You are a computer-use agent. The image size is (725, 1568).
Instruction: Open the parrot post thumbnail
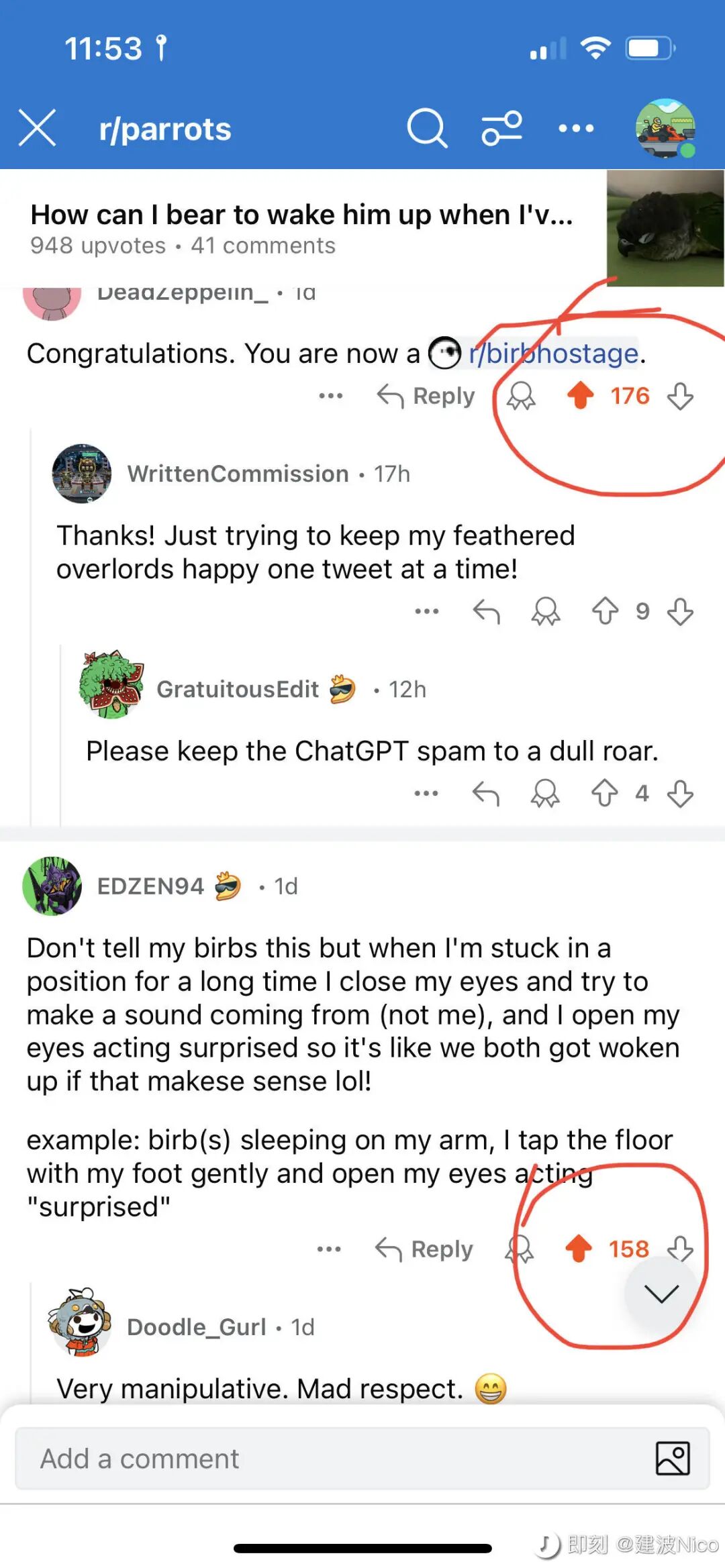665,228
